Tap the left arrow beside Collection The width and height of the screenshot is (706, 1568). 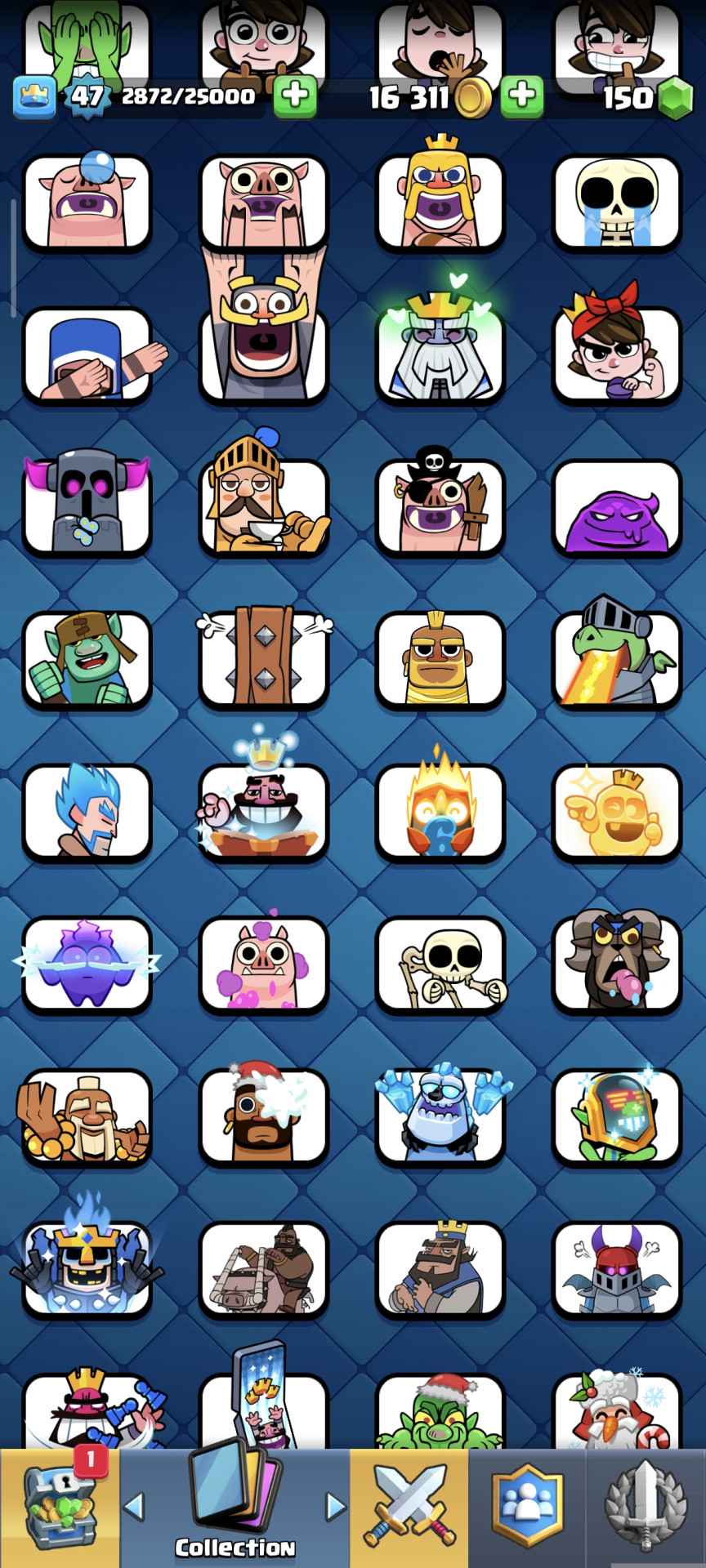point(135,1505)
